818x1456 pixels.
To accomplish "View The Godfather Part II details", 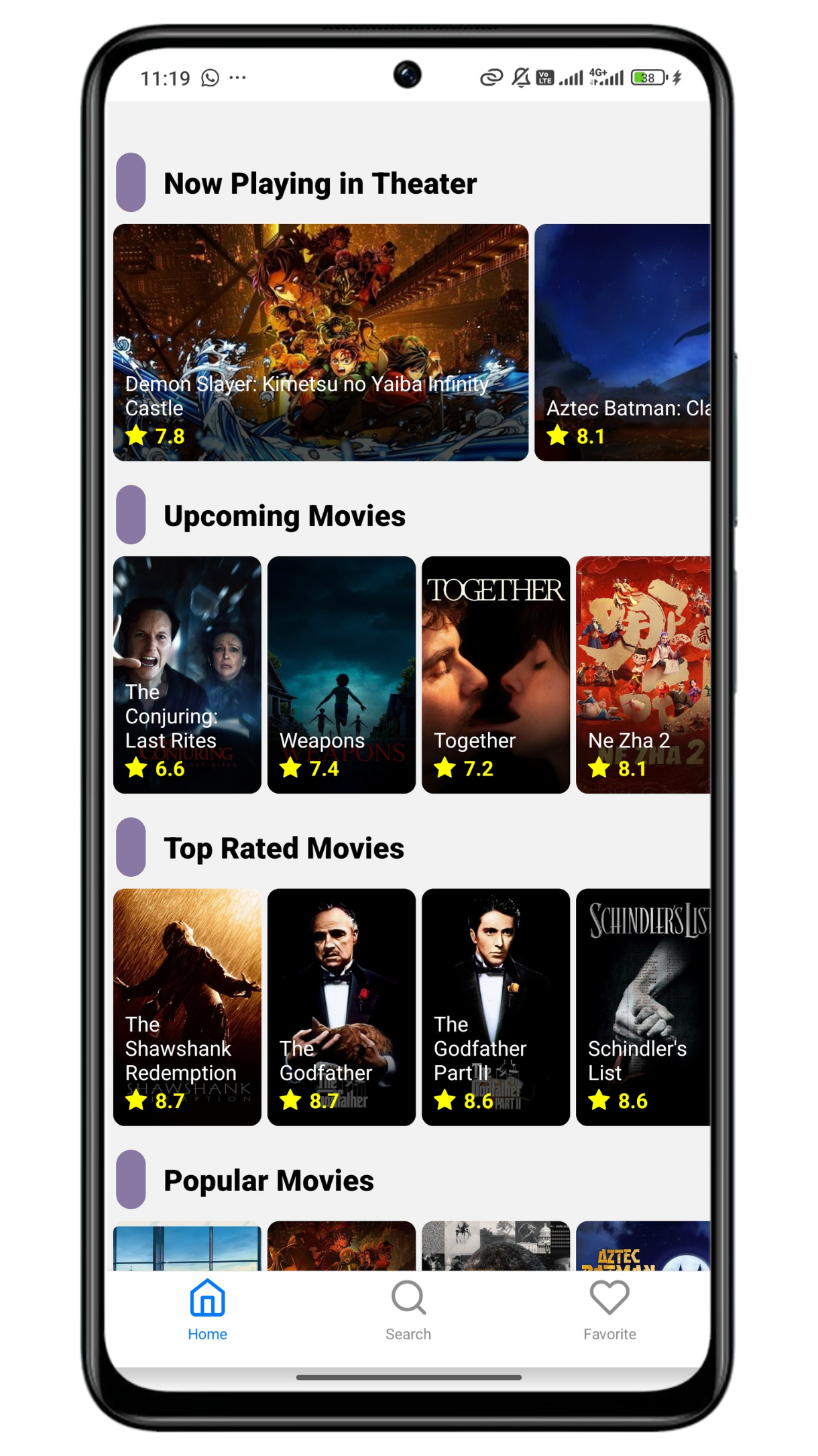I will [x=495, y=1007].
